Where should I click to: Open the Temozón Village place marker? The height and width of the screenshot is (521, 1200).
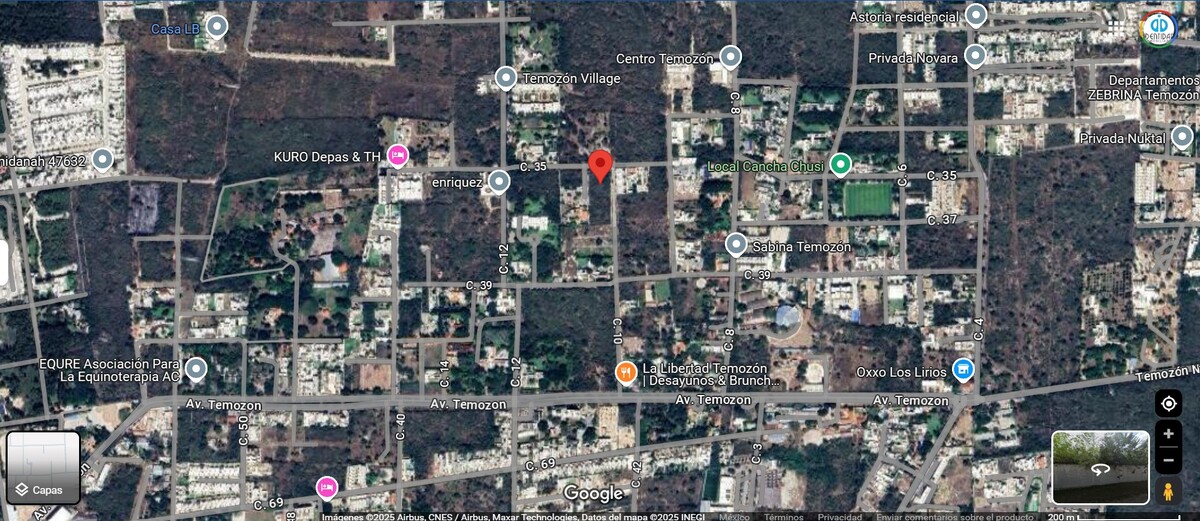pos(506,78)
